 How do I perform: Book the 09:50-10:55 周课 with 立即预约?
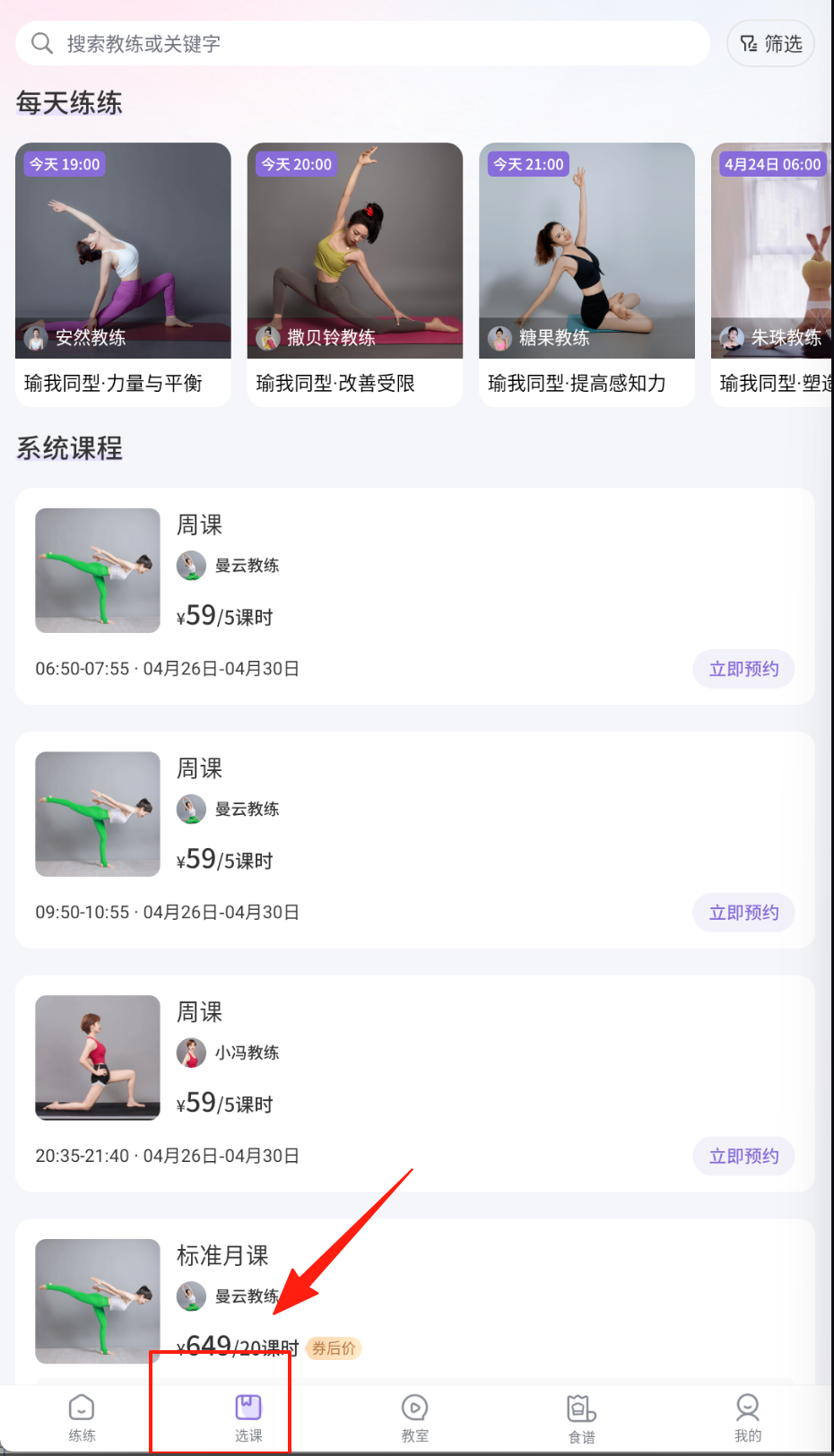click(743, 913)
